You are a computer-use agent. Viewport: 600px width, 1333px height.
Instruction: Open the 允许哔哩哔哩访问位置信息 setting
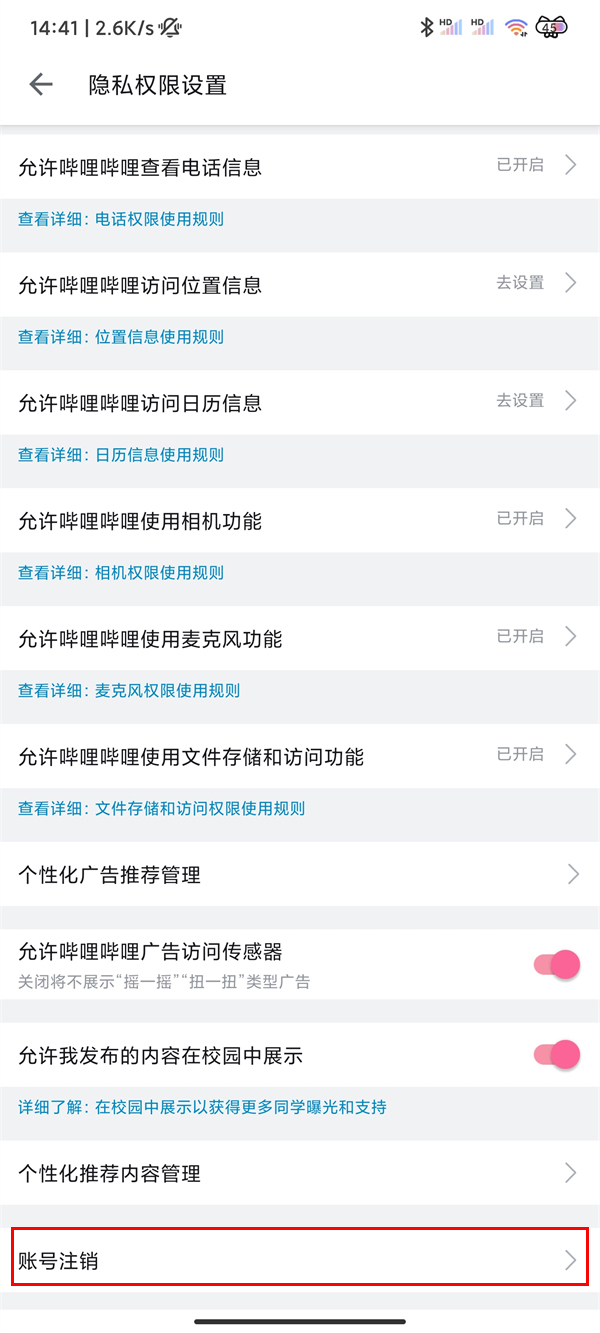coord(299,284)
